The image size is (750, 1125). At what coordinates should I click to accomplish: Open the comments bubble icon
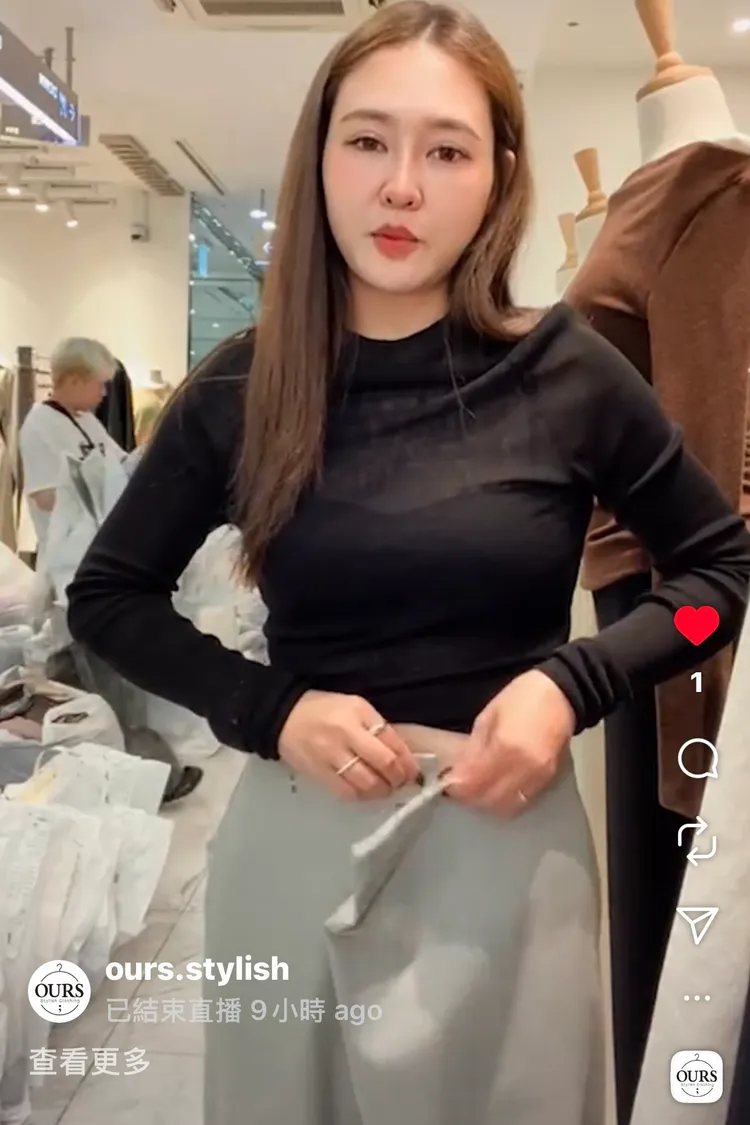coord(698,758)
